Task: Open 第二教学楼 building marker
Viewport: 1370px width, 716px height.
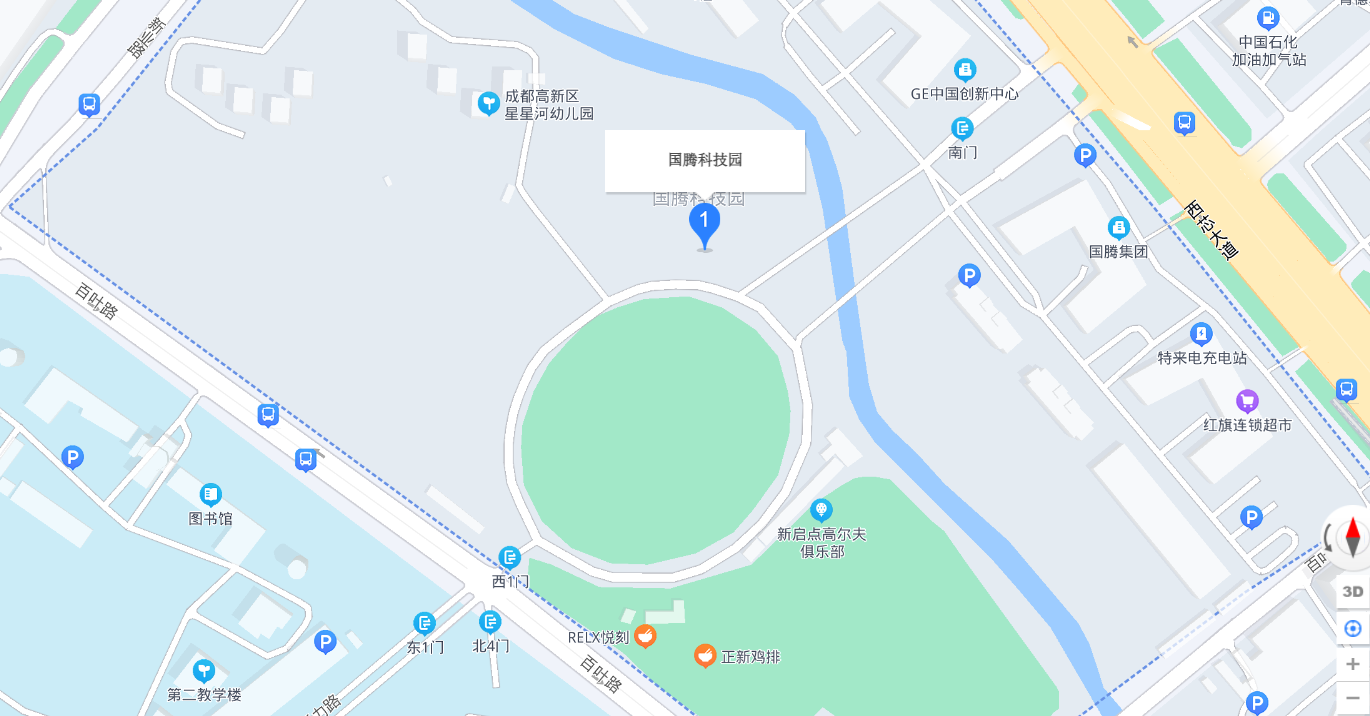Action: 204,670
